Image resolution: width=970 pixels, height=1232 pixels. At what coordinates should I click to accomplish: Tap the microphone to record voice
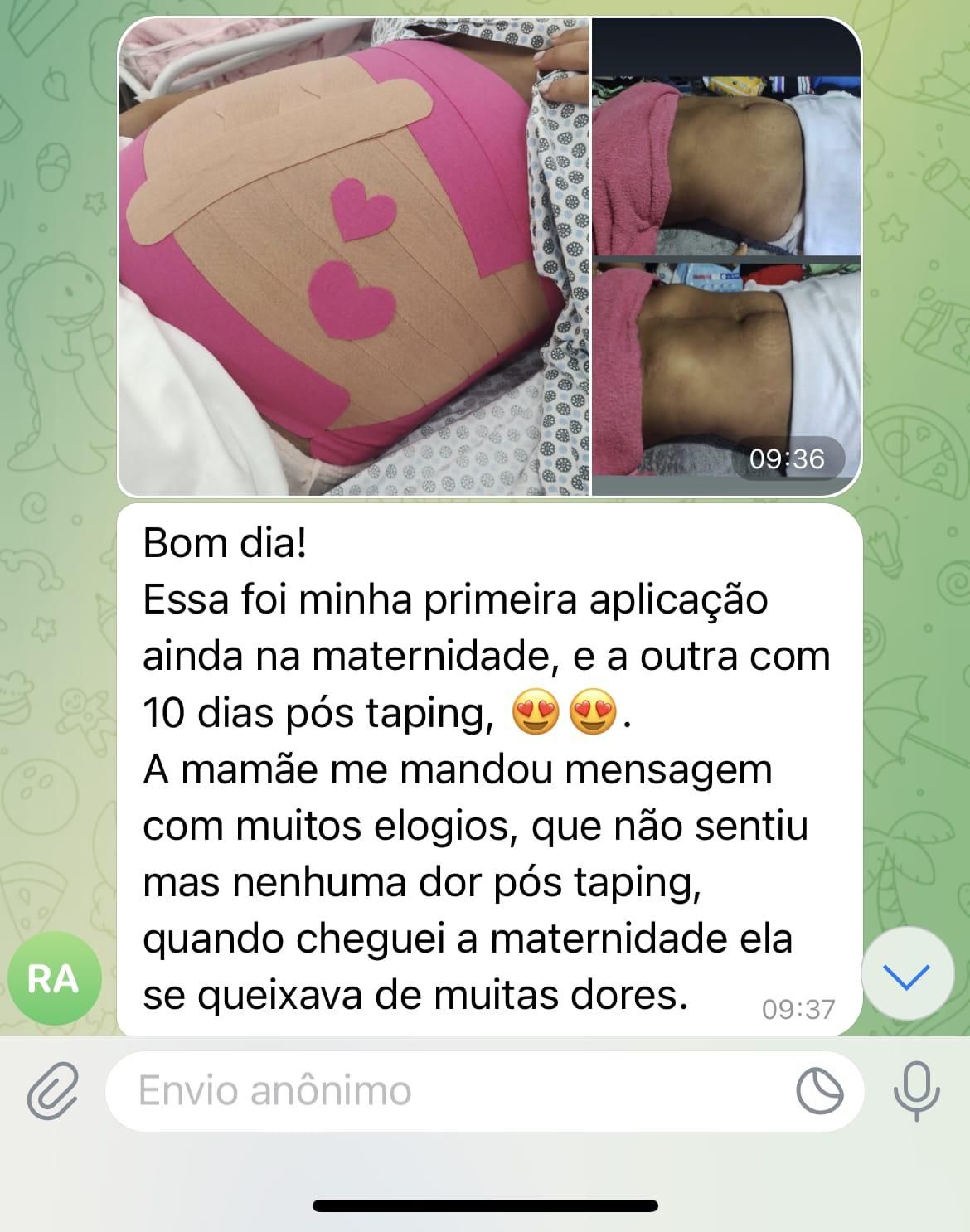pyautogui.click(x=916, y=1090)
